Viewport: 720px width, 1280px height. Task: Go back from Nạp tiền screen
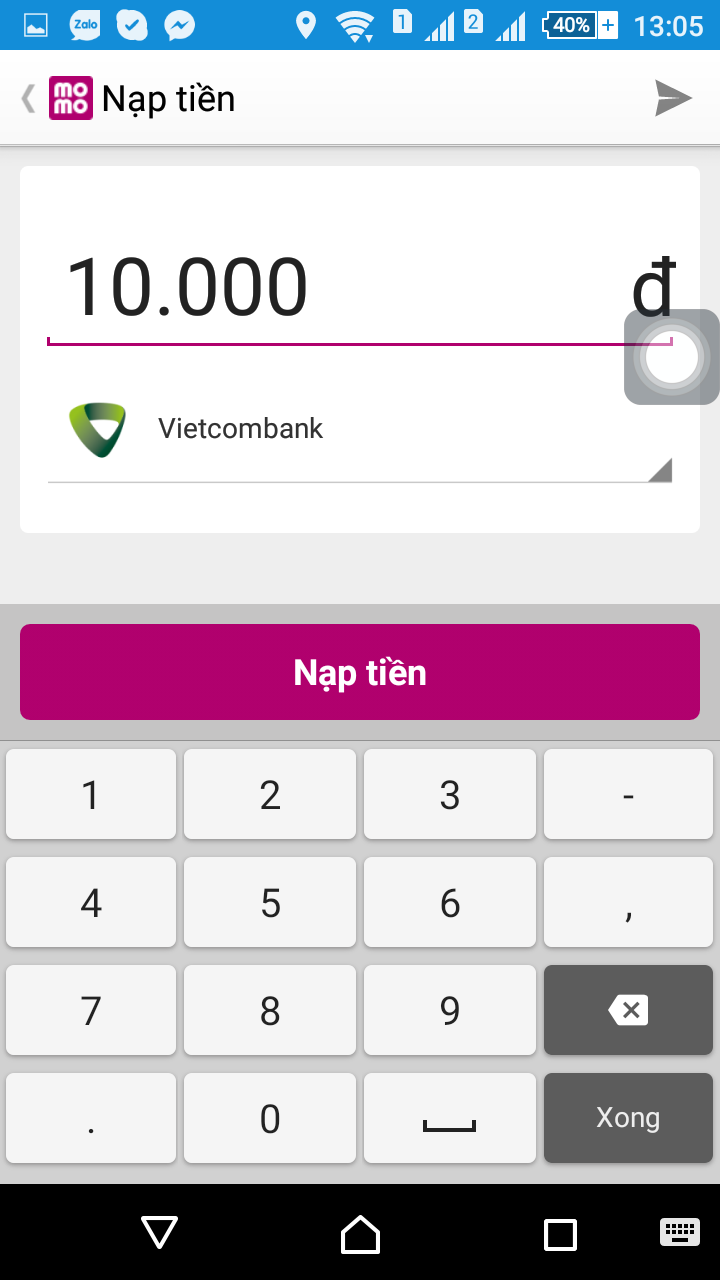30,98
